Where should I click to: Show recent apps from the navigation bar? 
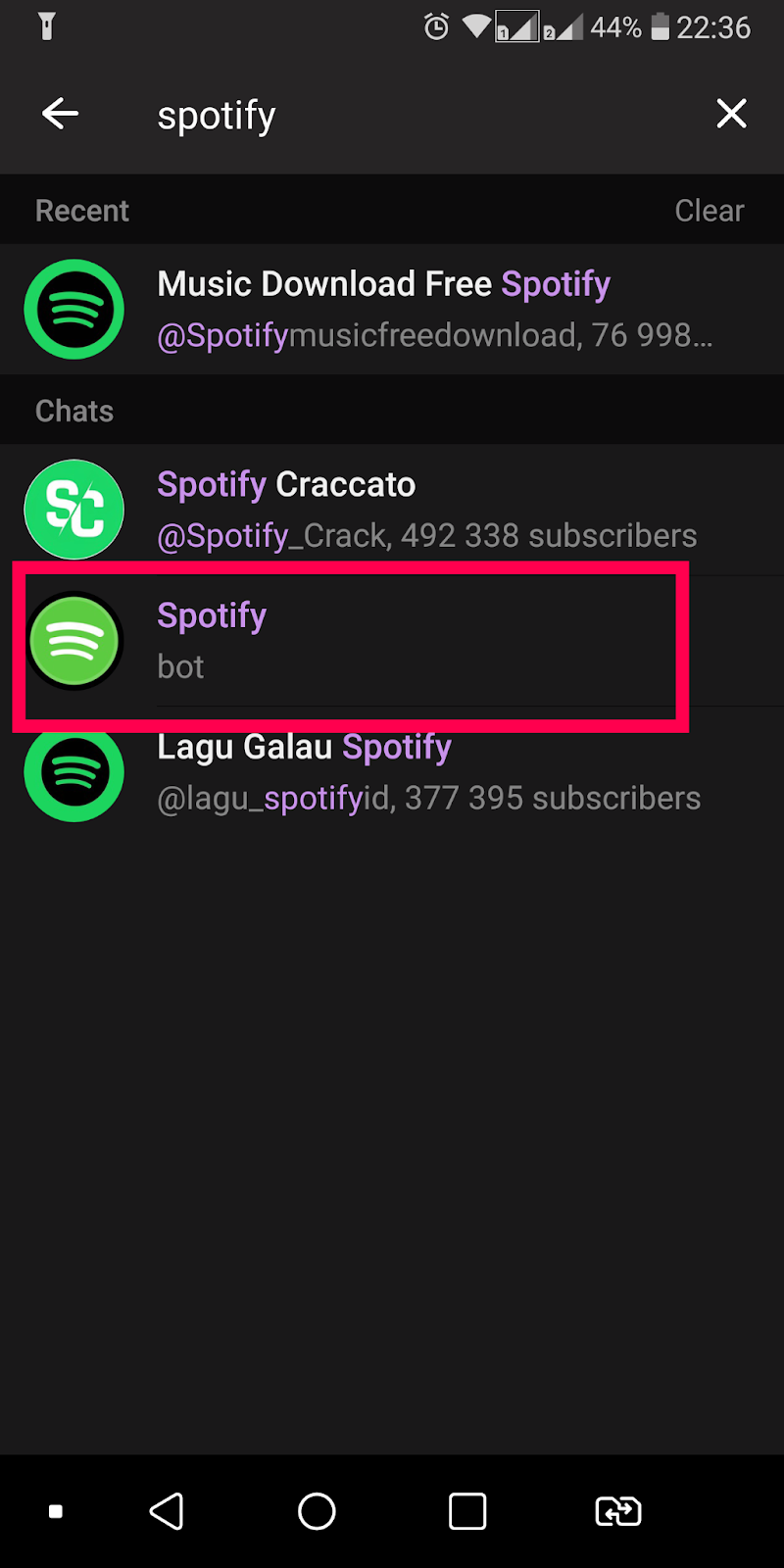point(467,1511)
